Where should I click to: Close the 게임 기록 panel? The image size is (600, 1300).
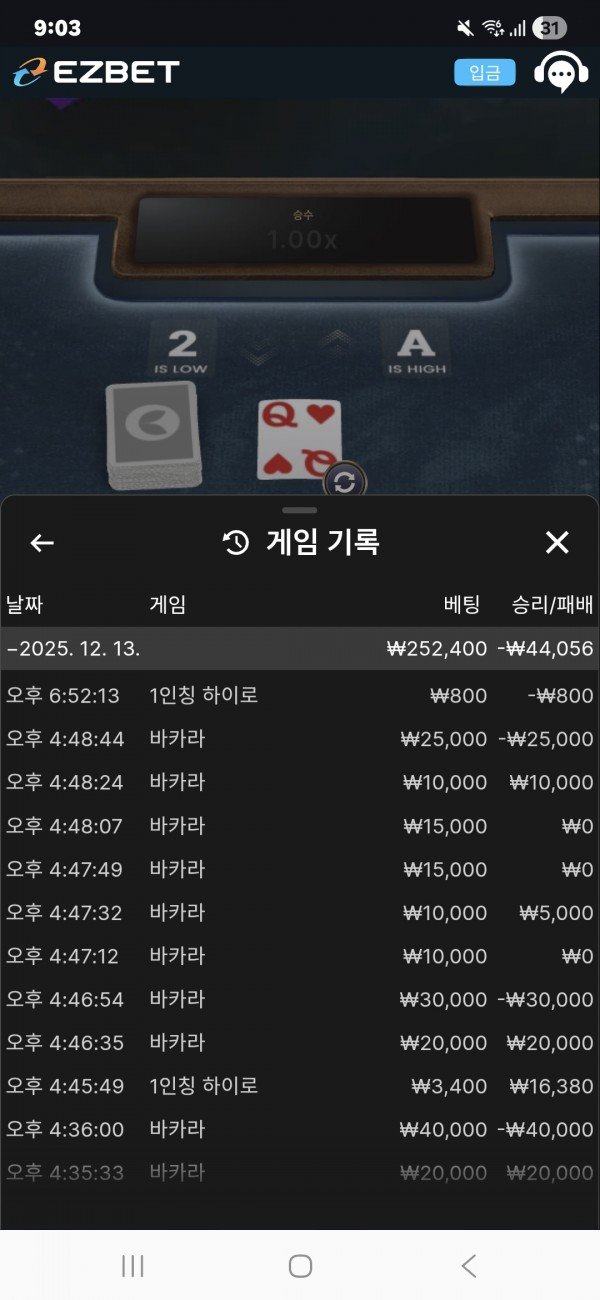coord(557,543)
